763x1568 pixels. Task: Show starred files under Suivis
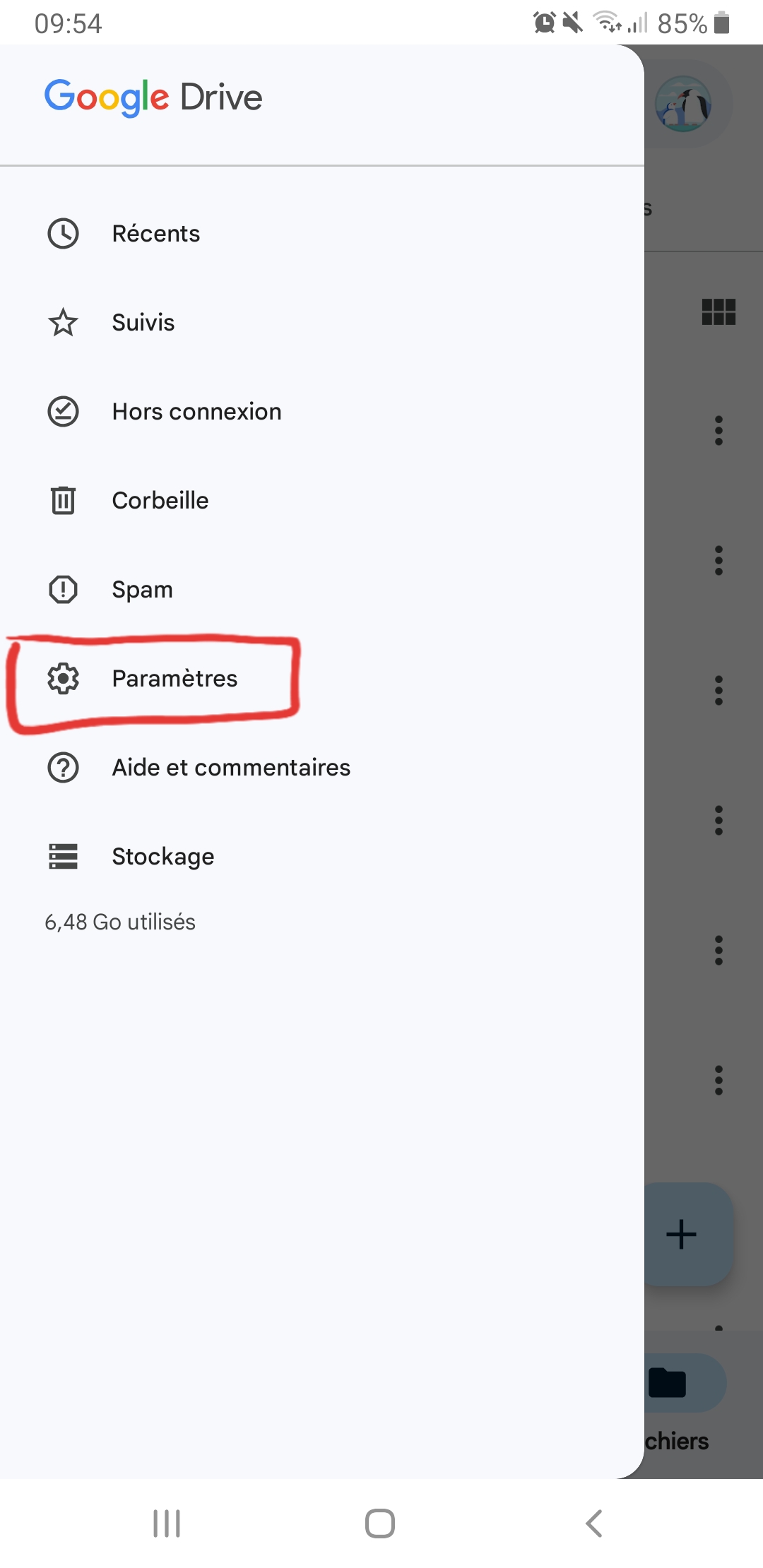click(x=143, y=323)
